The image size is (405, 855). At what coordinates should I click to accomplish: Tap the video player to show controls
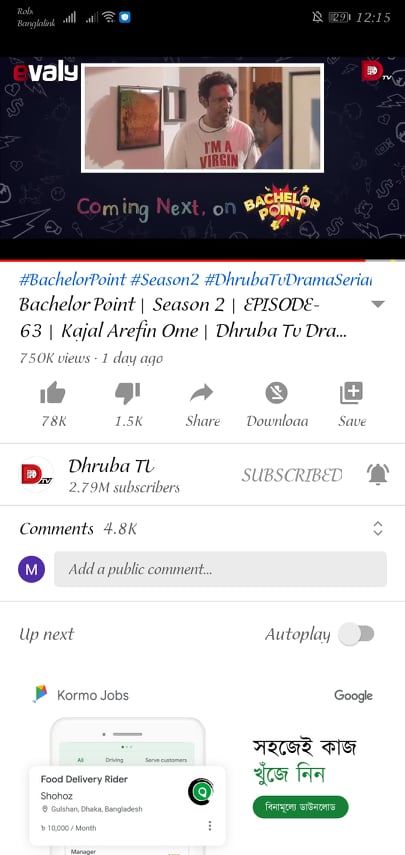point(202,150)
